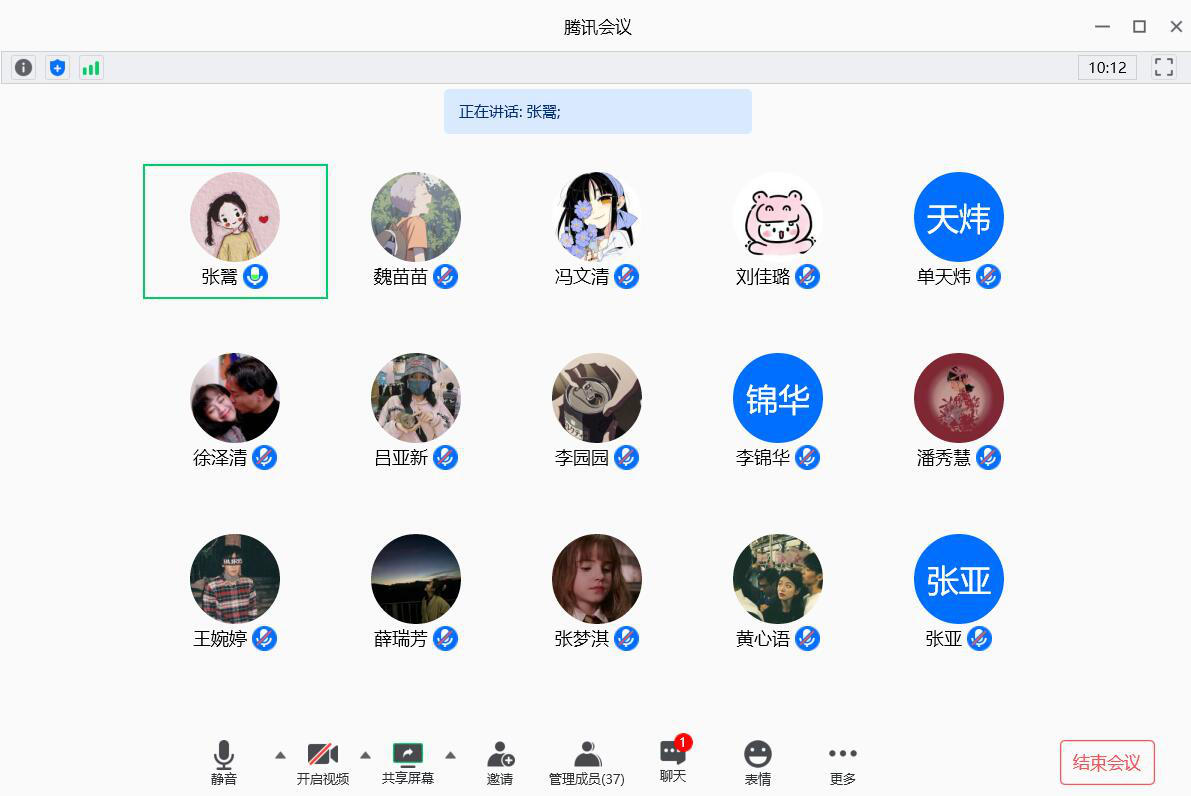Close the 腾讯会议 window
The image size is (1191, 796).
pyautogui.click(x=1176, y=27)
